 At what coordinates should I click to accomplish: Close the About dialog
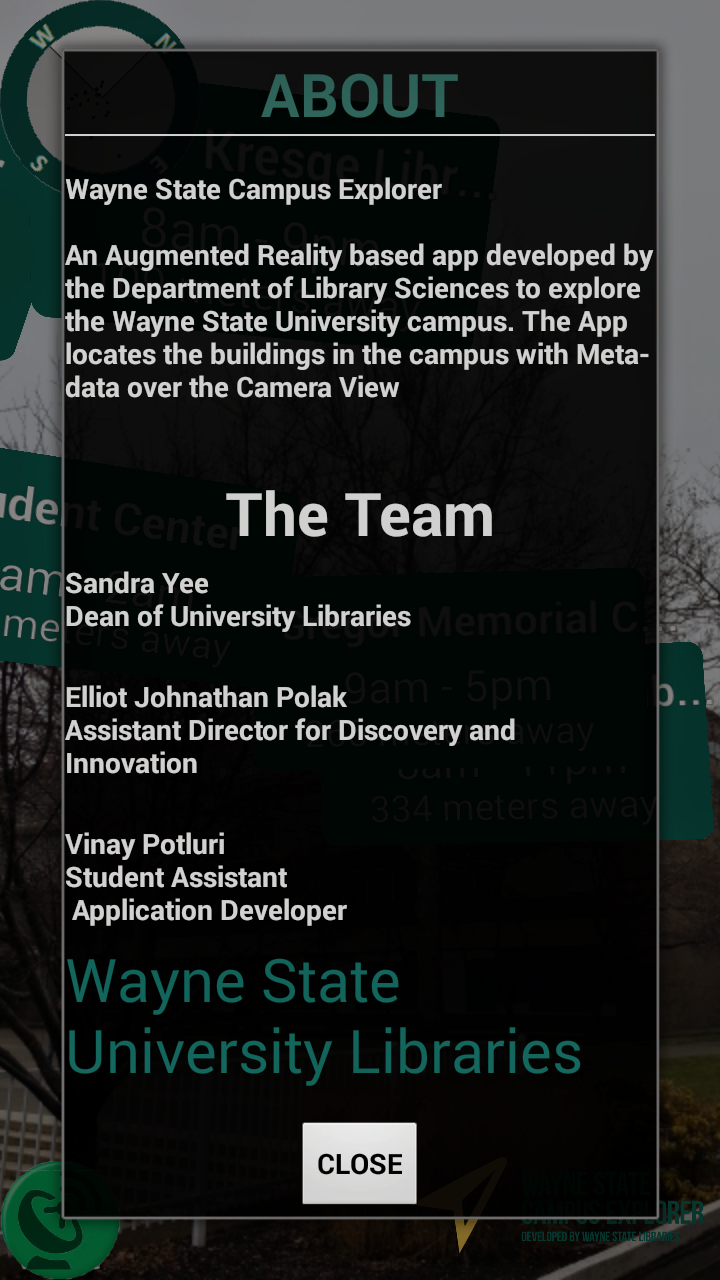[359, 1163]
